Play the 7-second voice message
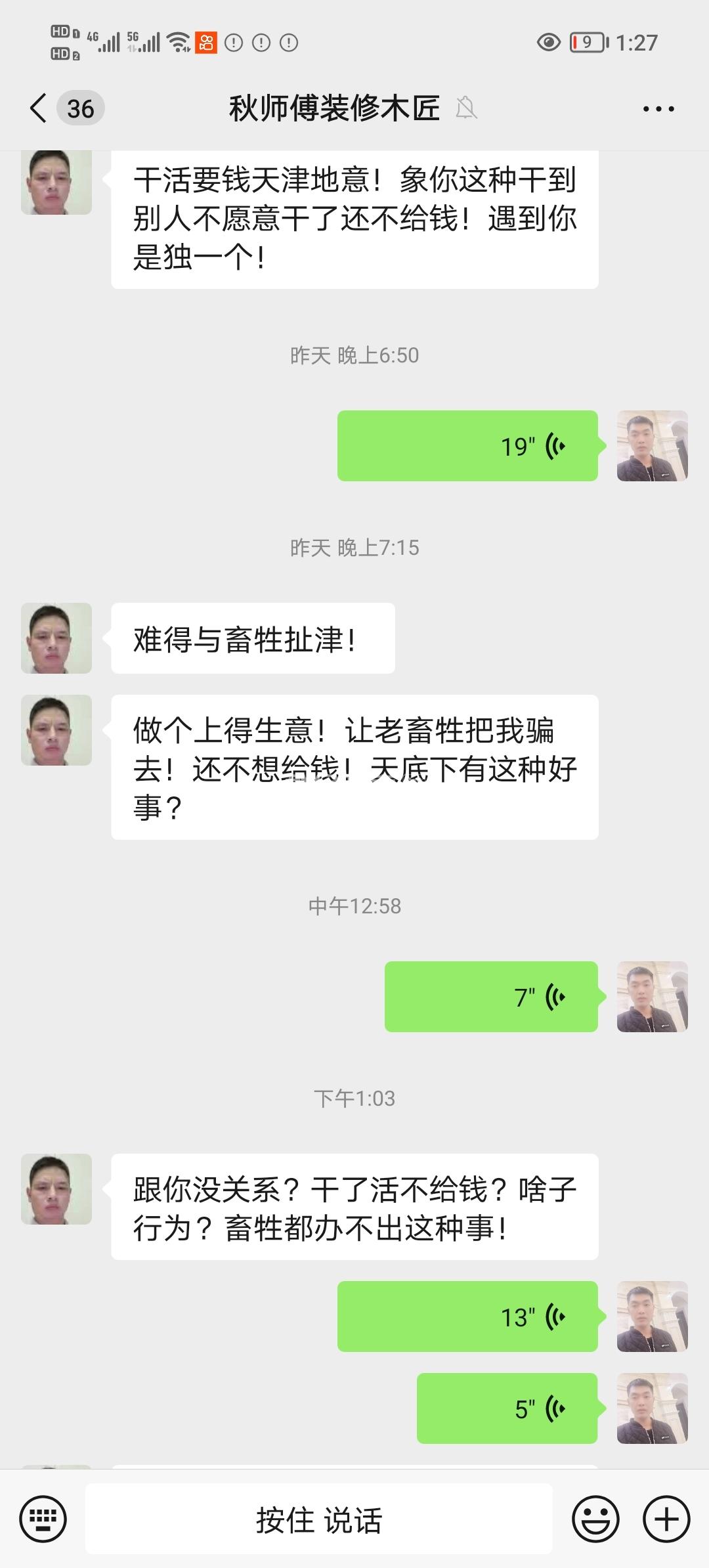The image size is (709, 1568). pos(491,997)
